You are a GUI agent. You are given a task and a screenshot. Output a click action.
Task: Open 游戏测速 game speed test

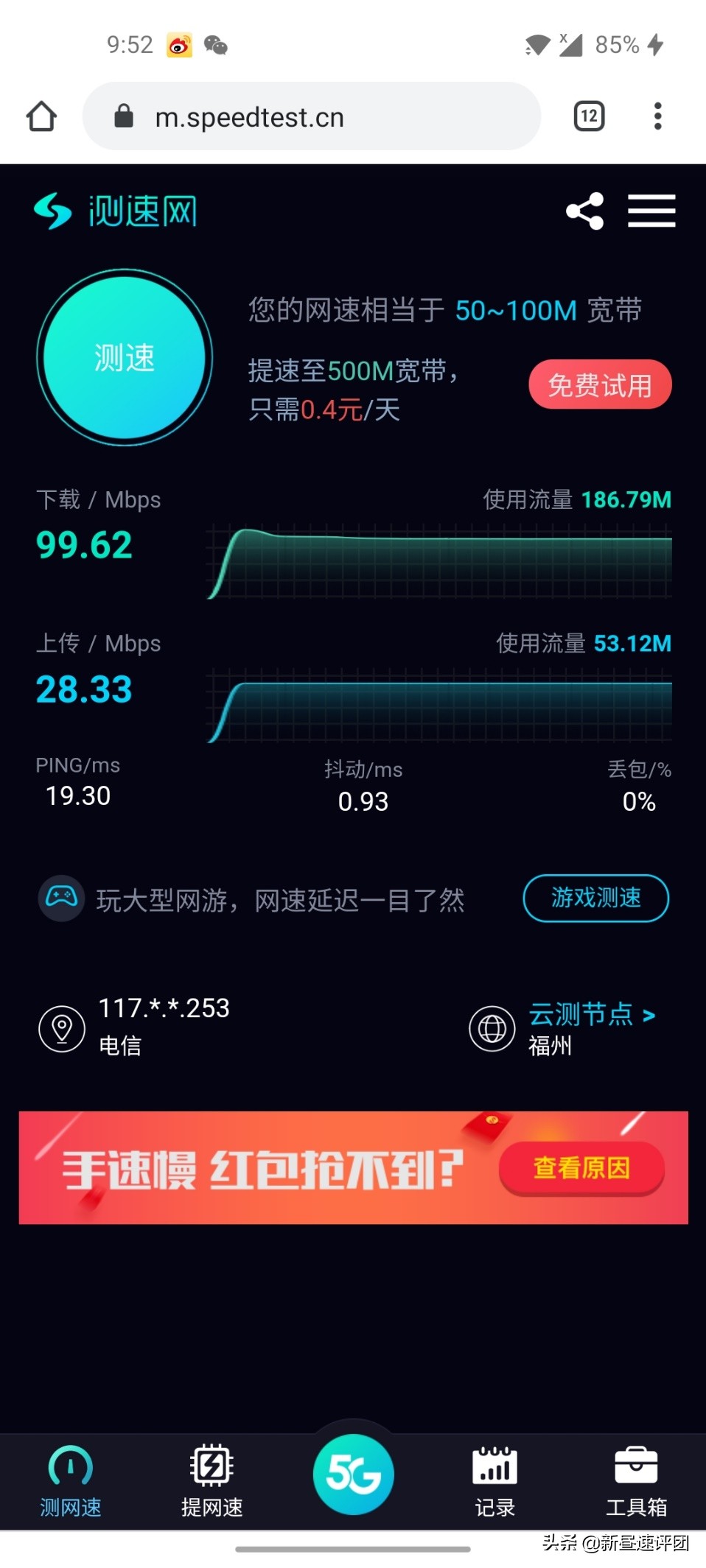[x=595, y=898]
